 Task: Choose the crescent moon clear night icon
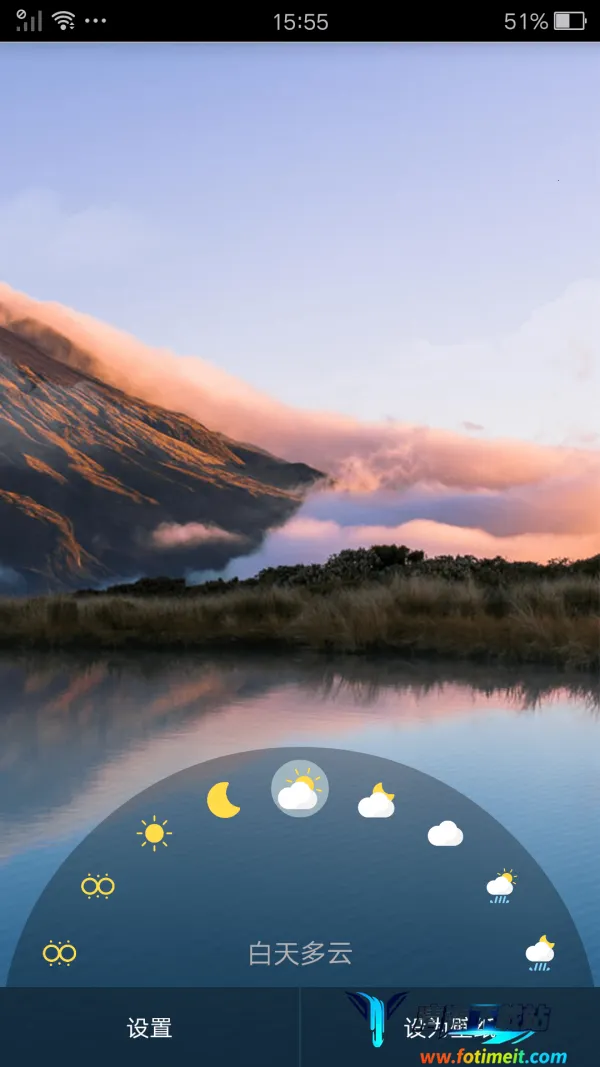click(223, 800)
